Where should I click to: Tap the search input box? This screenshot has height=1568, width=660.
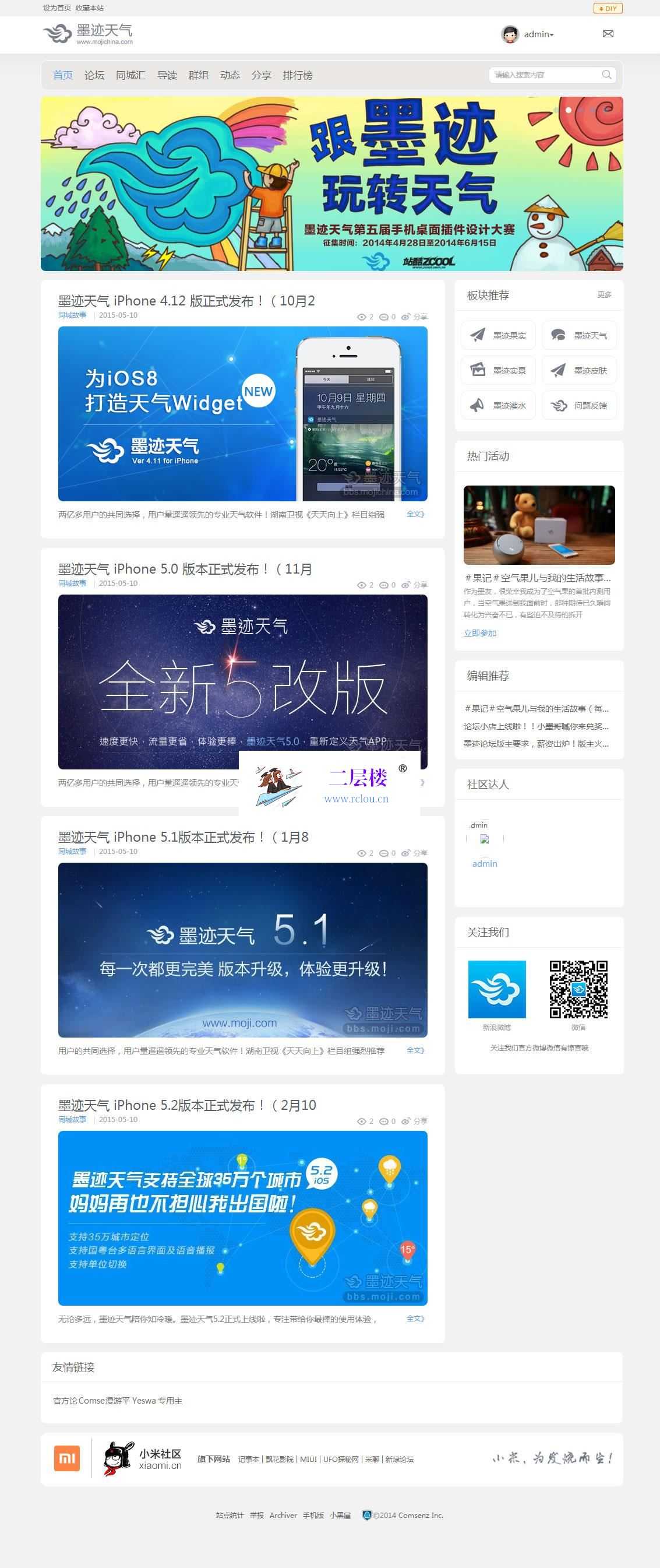545,75
